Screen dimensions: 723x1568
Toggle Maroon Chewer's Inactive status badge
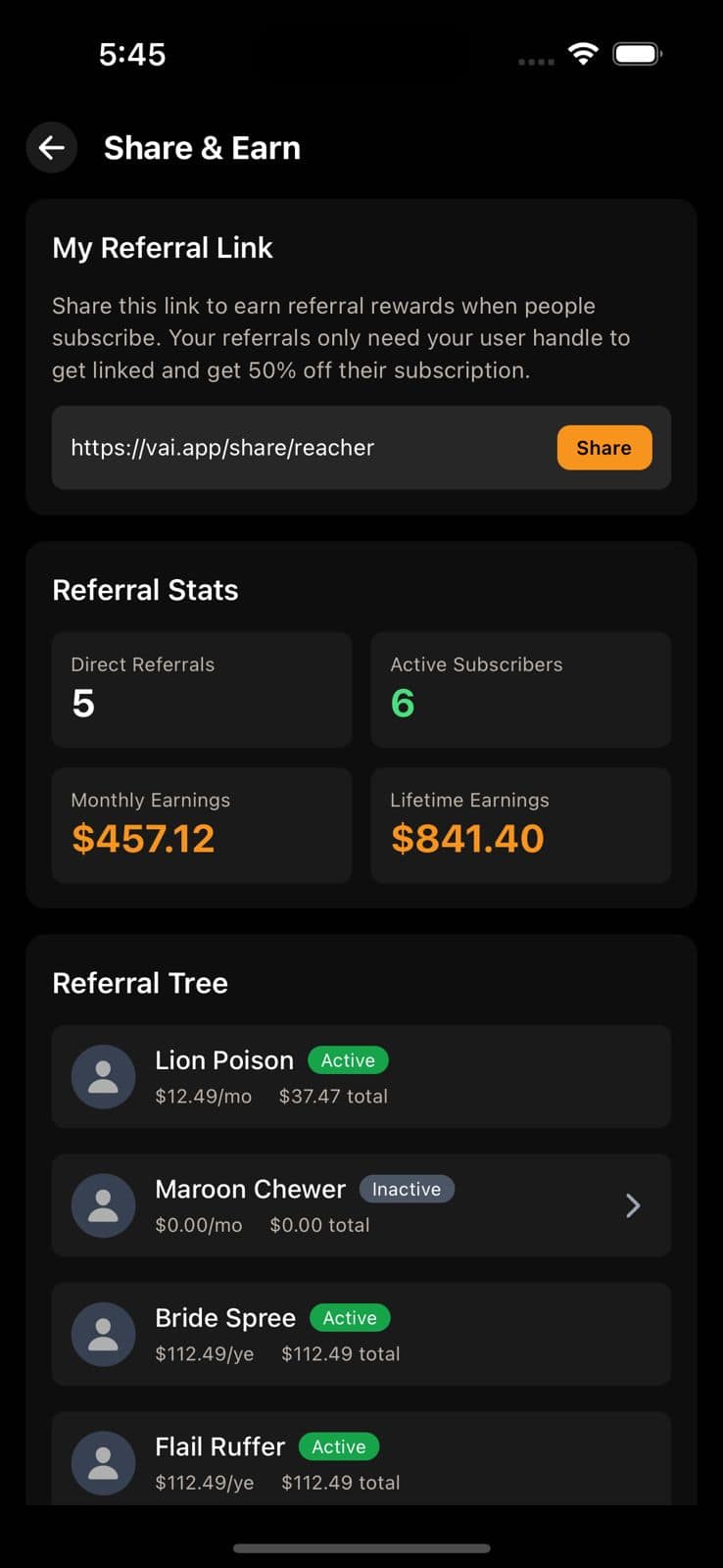tap(408, 1189)
